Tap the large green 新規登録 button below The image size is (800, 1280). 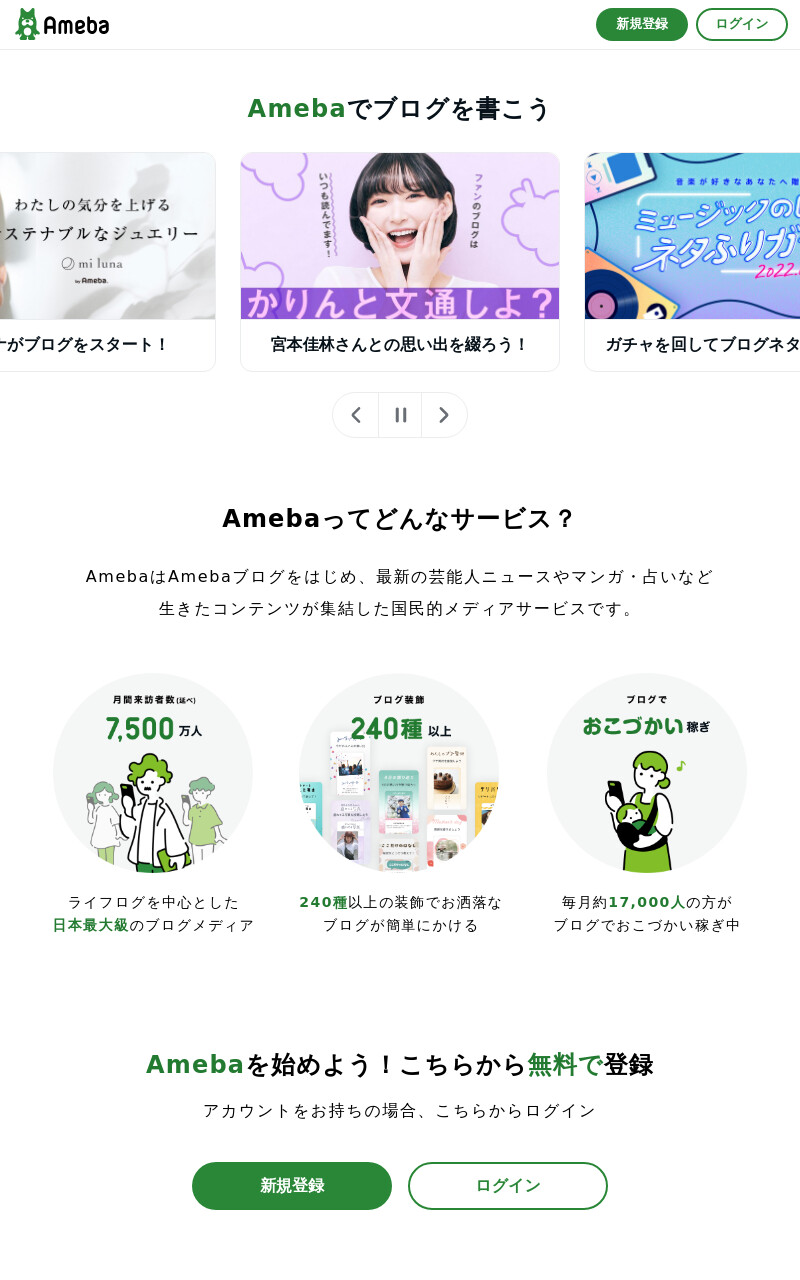(292, 1186)
